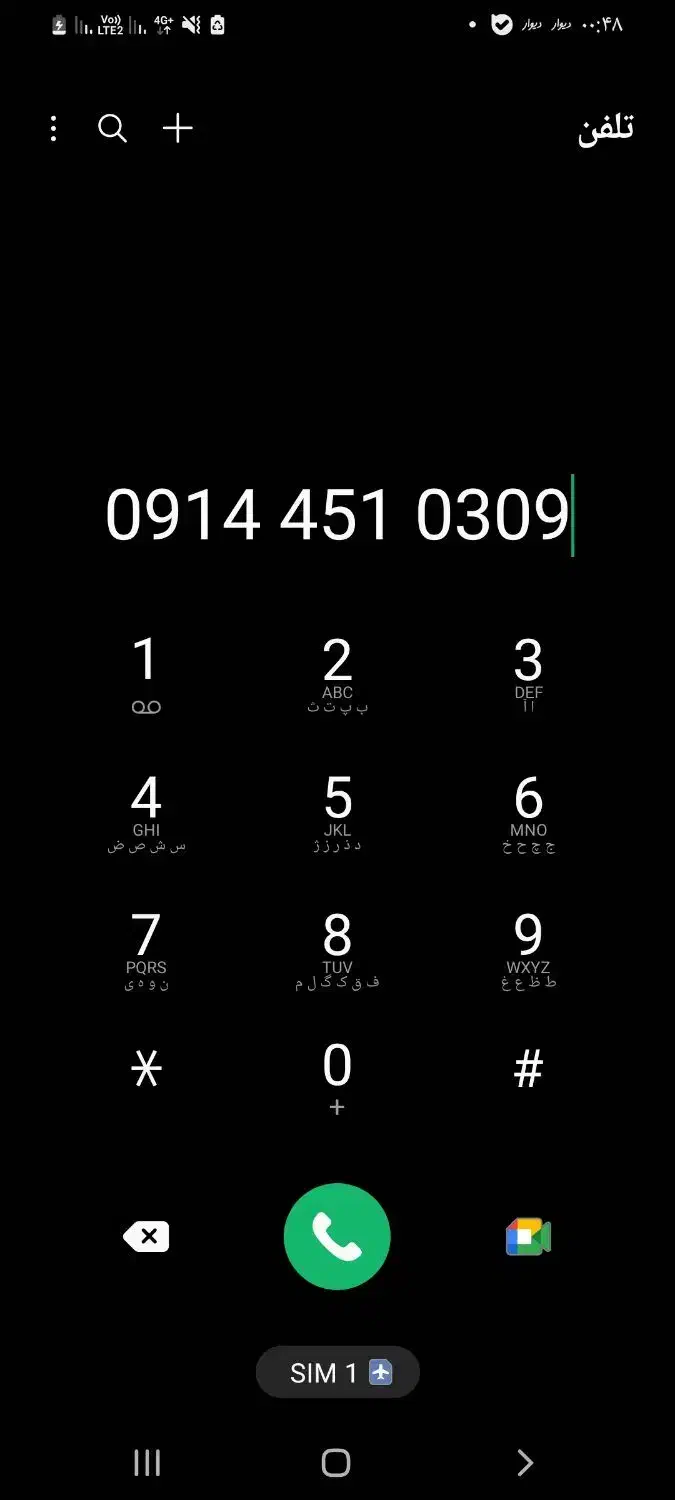
Task: Open the three-dot overflow menu
Action: tap(53, 128)
